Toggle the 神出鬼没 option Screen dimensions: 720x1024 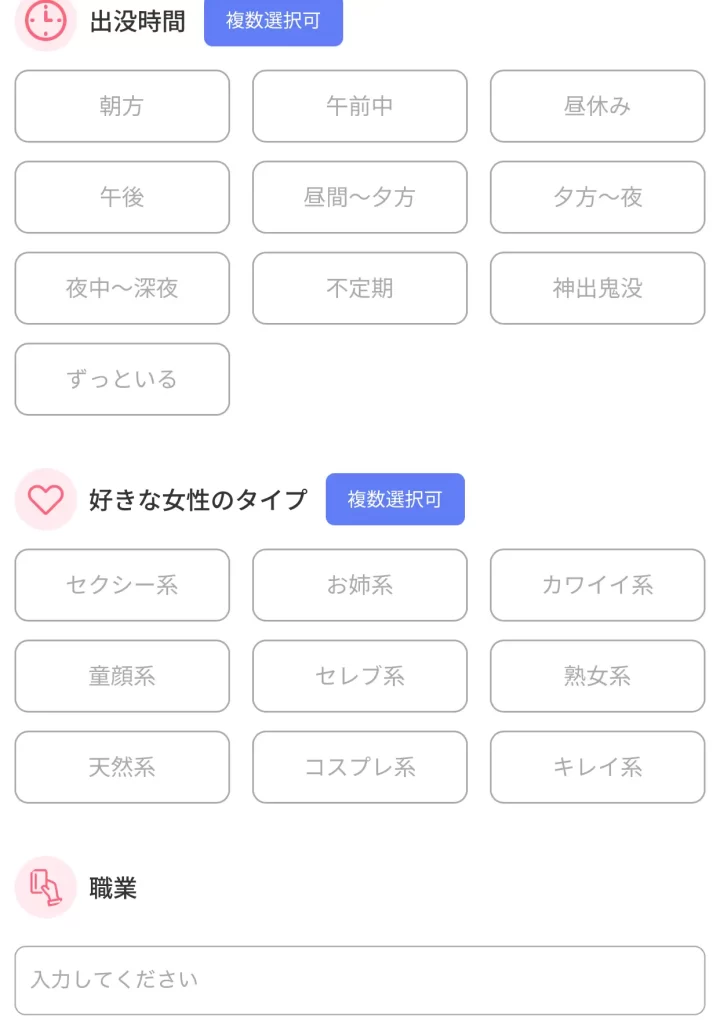(x=597, y=288)
